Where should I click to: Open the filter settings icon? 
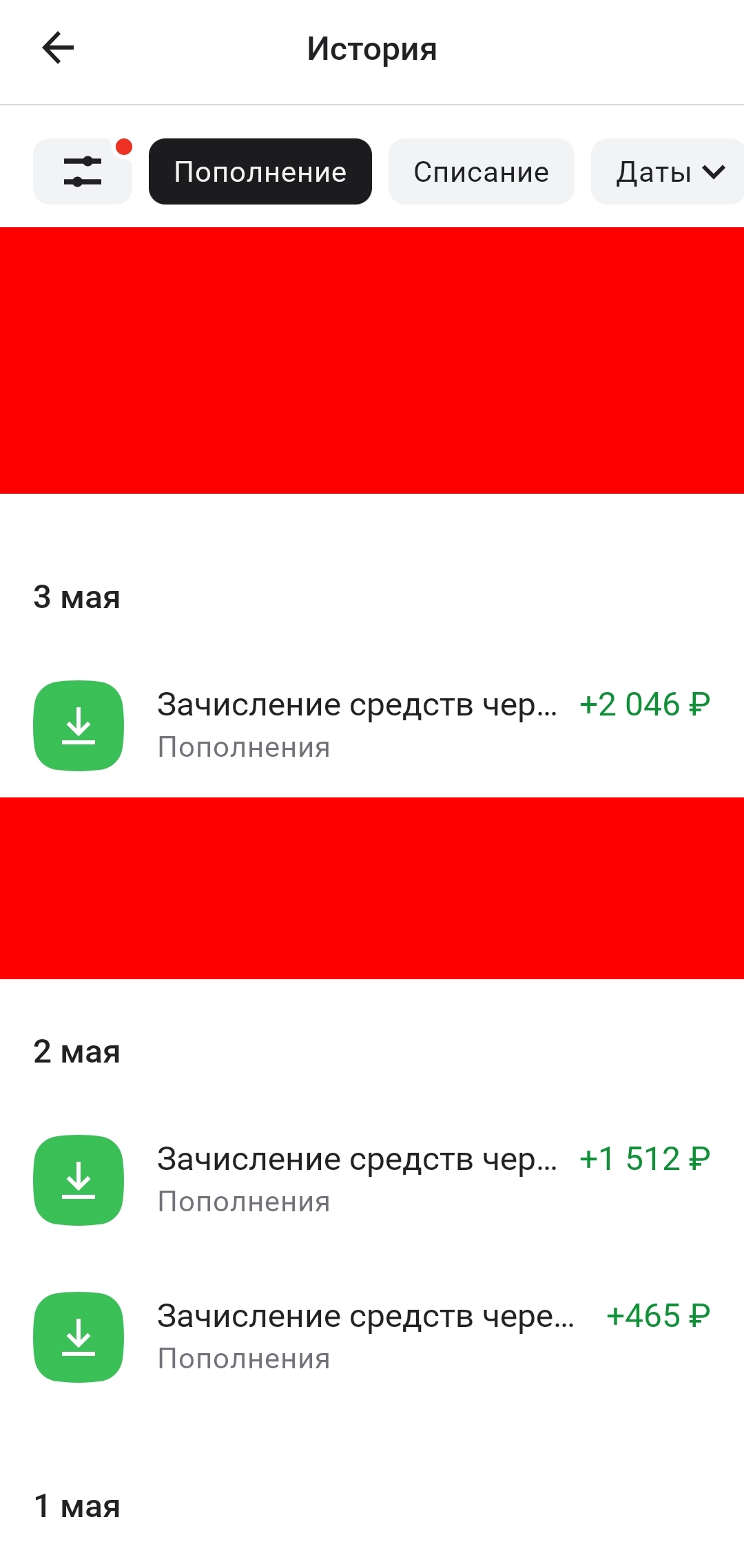point(83,171)
